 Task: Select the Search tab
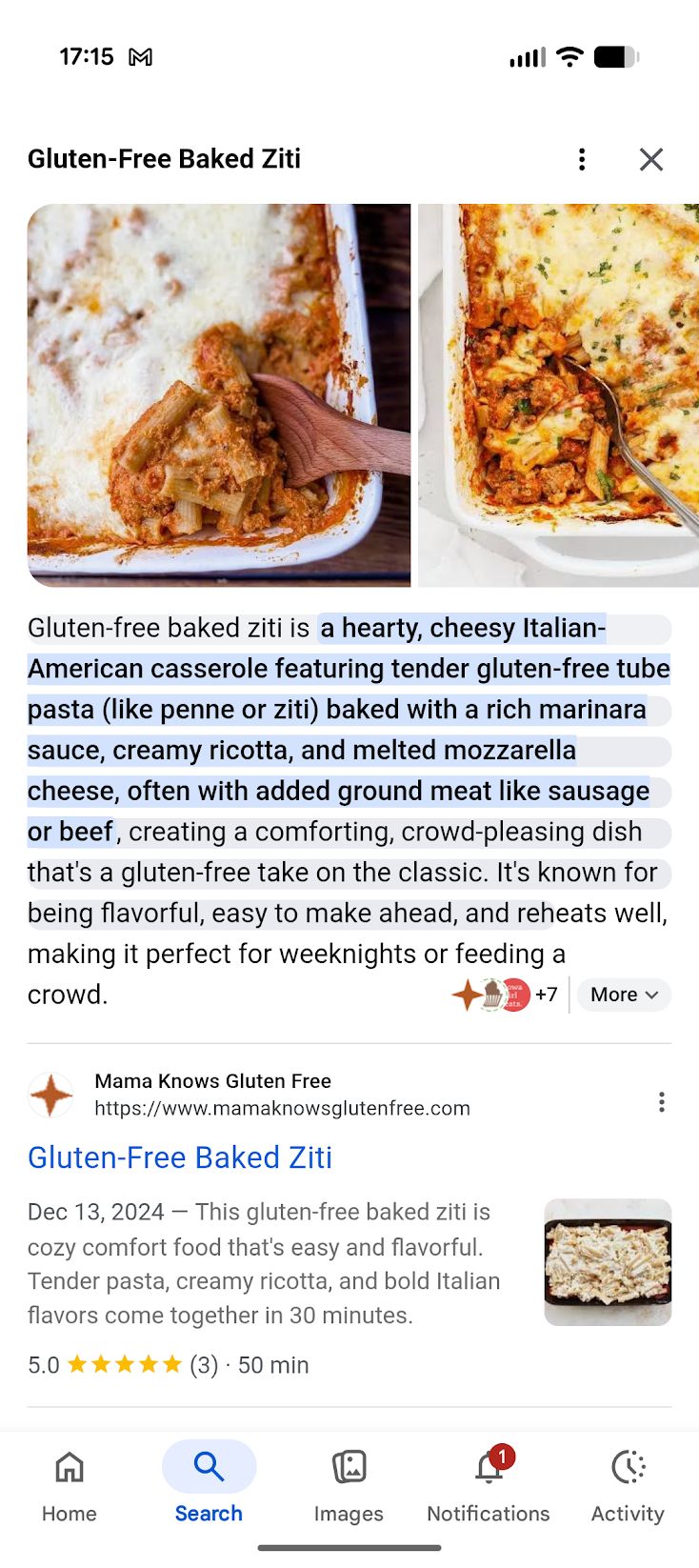[209, 1484]
